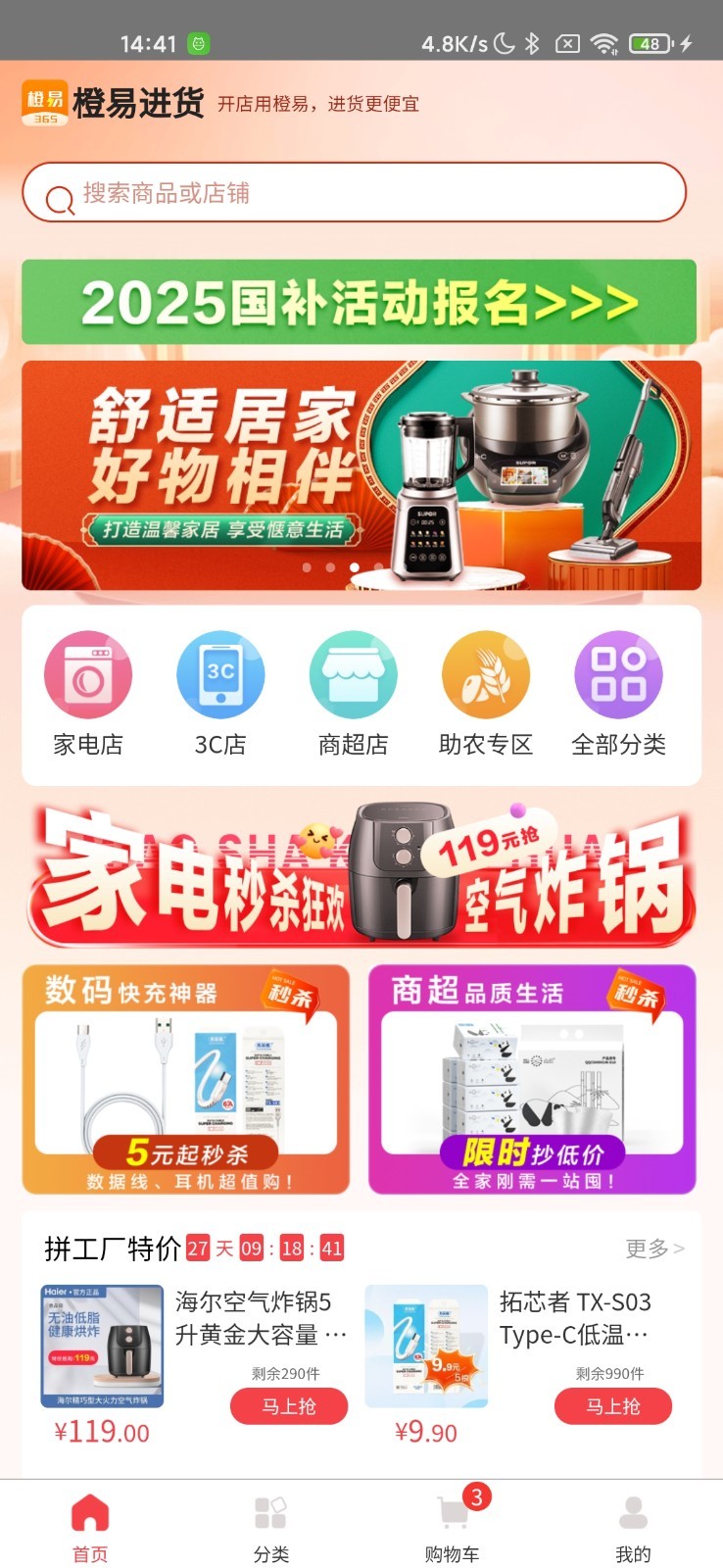The image size is (723, 1568).
Task: Tap 马上抢 to grab the Haier air fryer
Action: point(288,1405)
